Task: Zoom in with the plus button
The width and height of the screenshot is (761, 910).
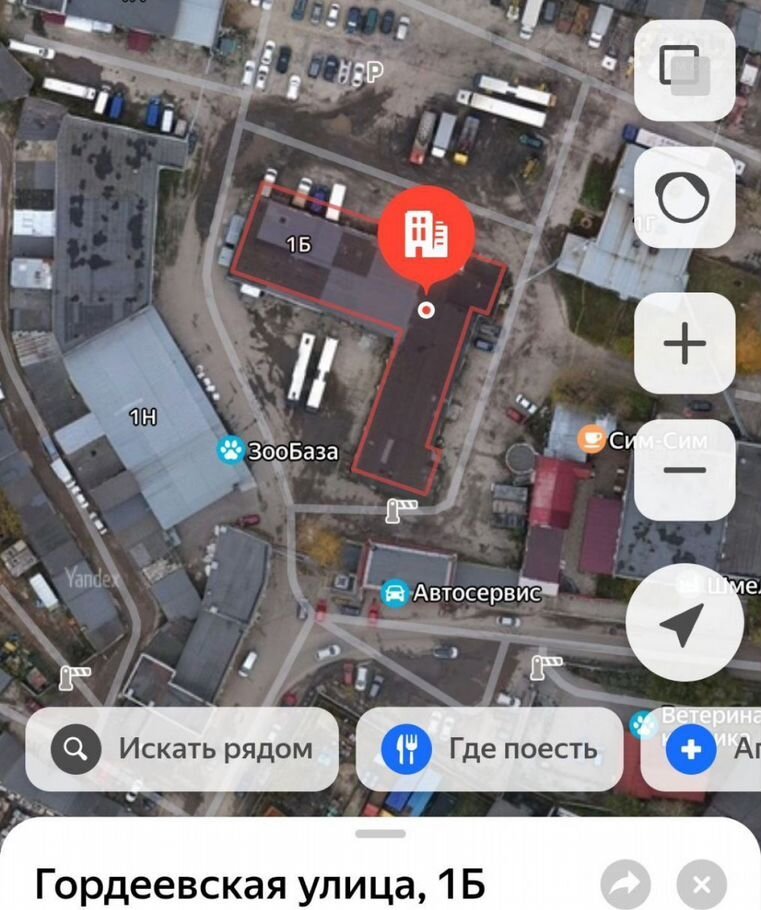Action: coord(685,344)
